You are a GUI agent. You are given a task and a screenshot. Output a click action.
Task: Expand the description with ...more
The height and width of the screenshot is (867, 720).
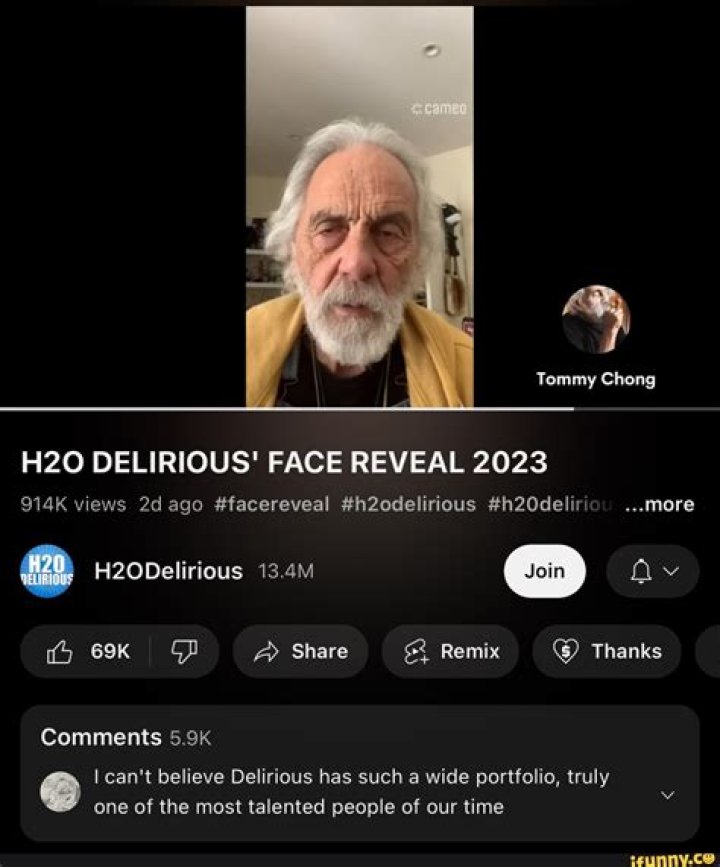coord(658,504)
